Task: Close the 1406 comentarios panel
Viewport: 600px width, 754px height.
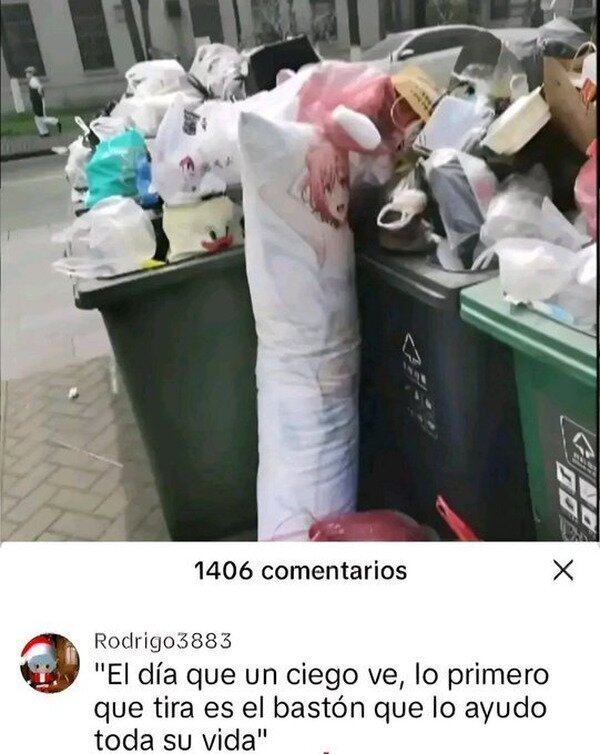Action: (563, 570)
